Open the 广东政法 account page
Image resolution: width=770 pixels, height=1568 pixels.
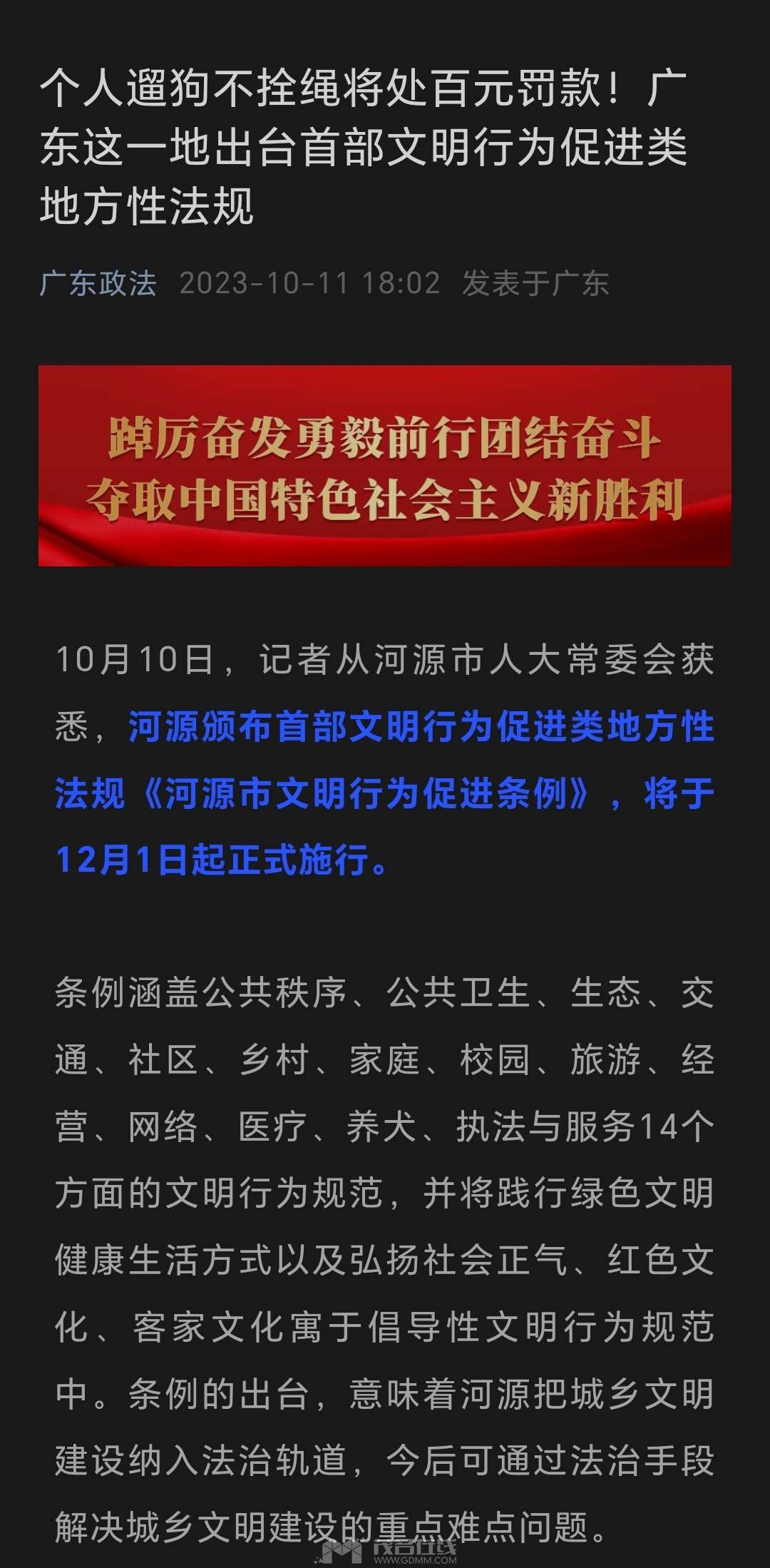tap(98, 283)
